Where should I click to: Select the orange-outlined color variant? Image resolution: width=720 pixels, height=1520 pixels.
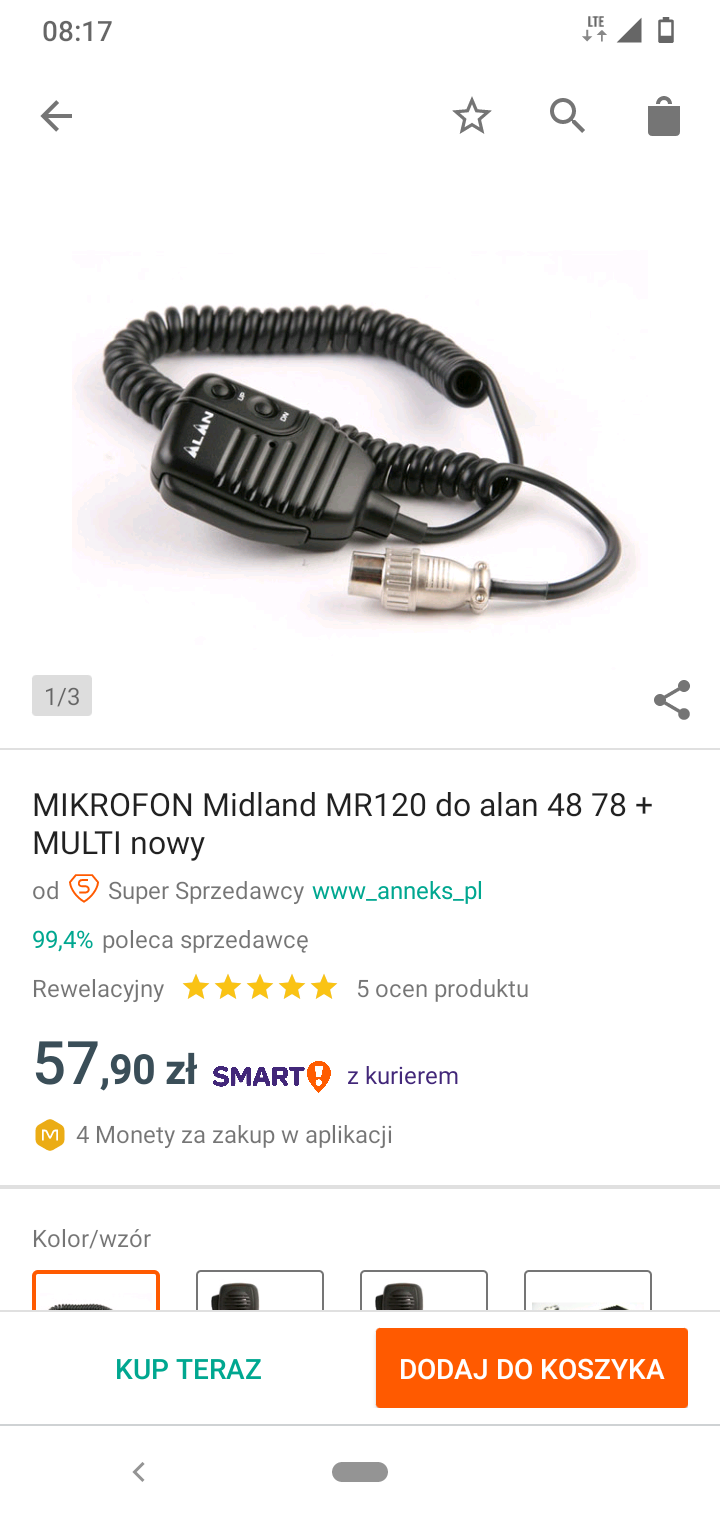coord(96,1290)
